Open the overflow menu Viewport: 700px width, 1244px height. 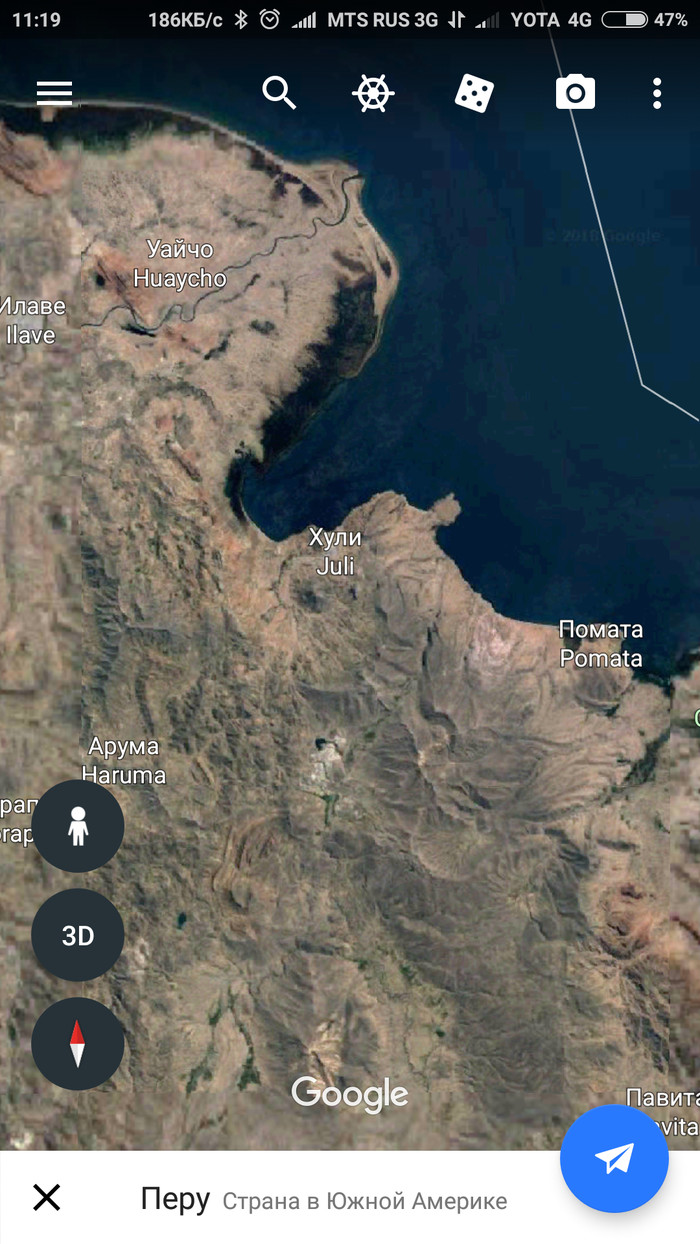tap(657, 93)
